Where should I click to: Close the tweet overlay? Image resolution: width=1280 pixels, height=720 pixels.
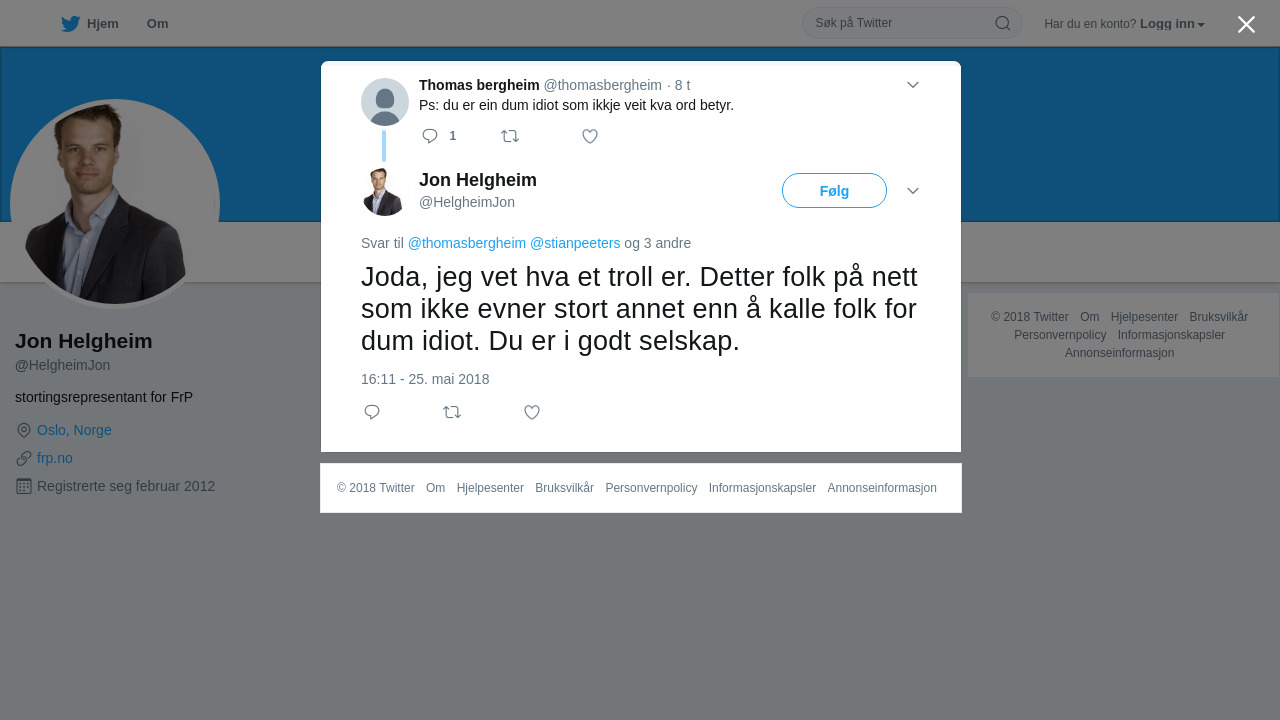click(1245, 24)
